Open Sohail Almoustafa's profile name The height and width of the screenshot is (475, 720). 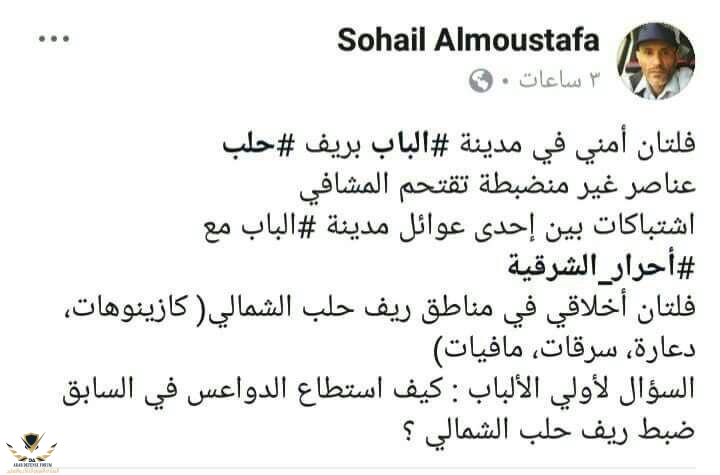[x=468, y=40]
